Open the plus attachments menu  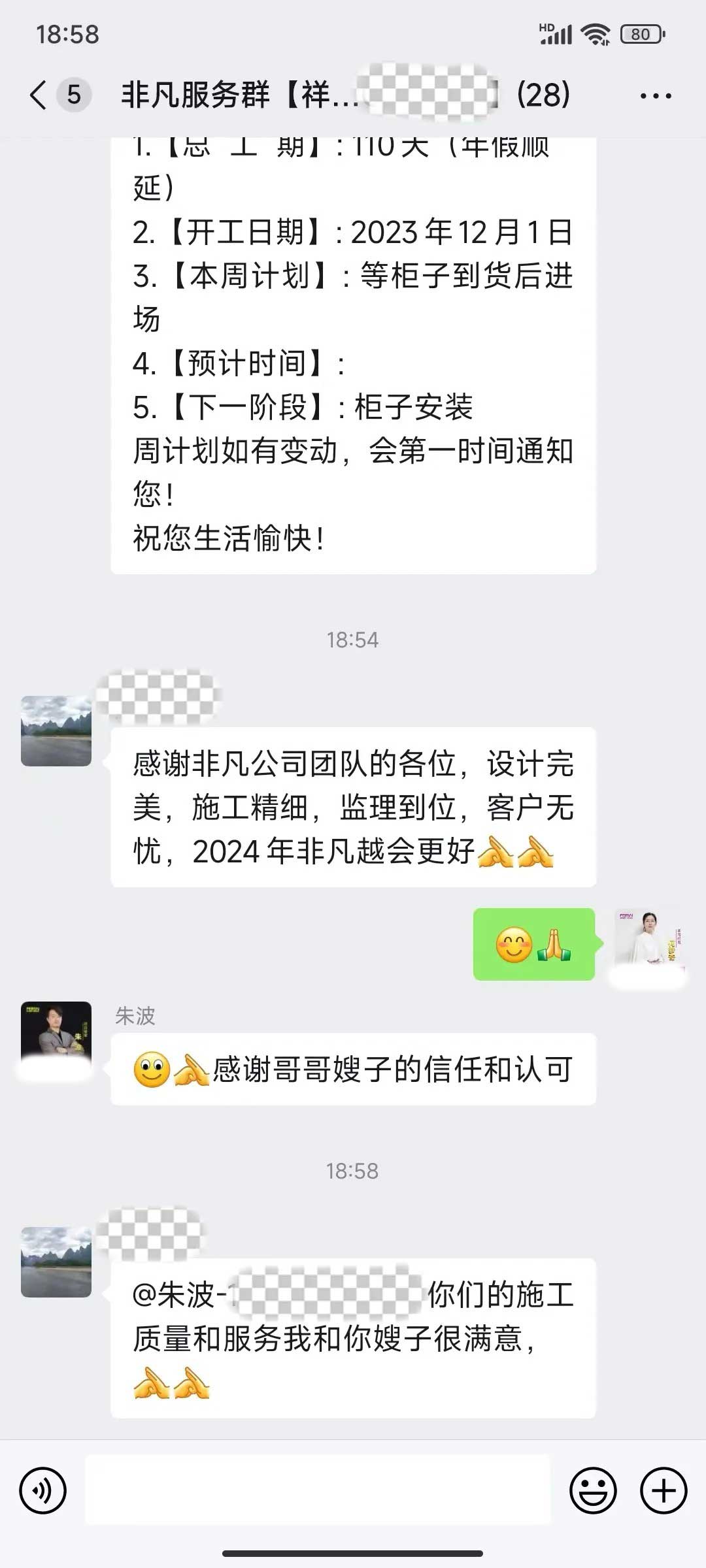[664, 1490]
